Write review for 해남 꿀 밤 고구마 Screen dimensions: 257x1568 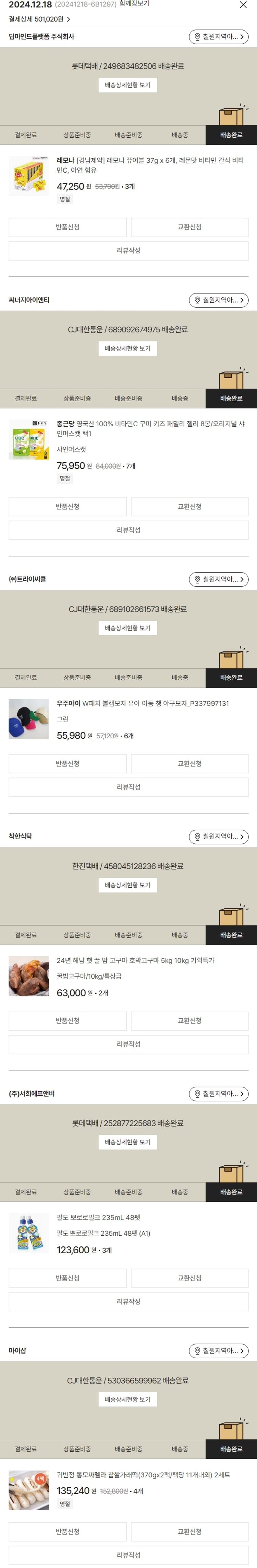(x=128, y=1045)
